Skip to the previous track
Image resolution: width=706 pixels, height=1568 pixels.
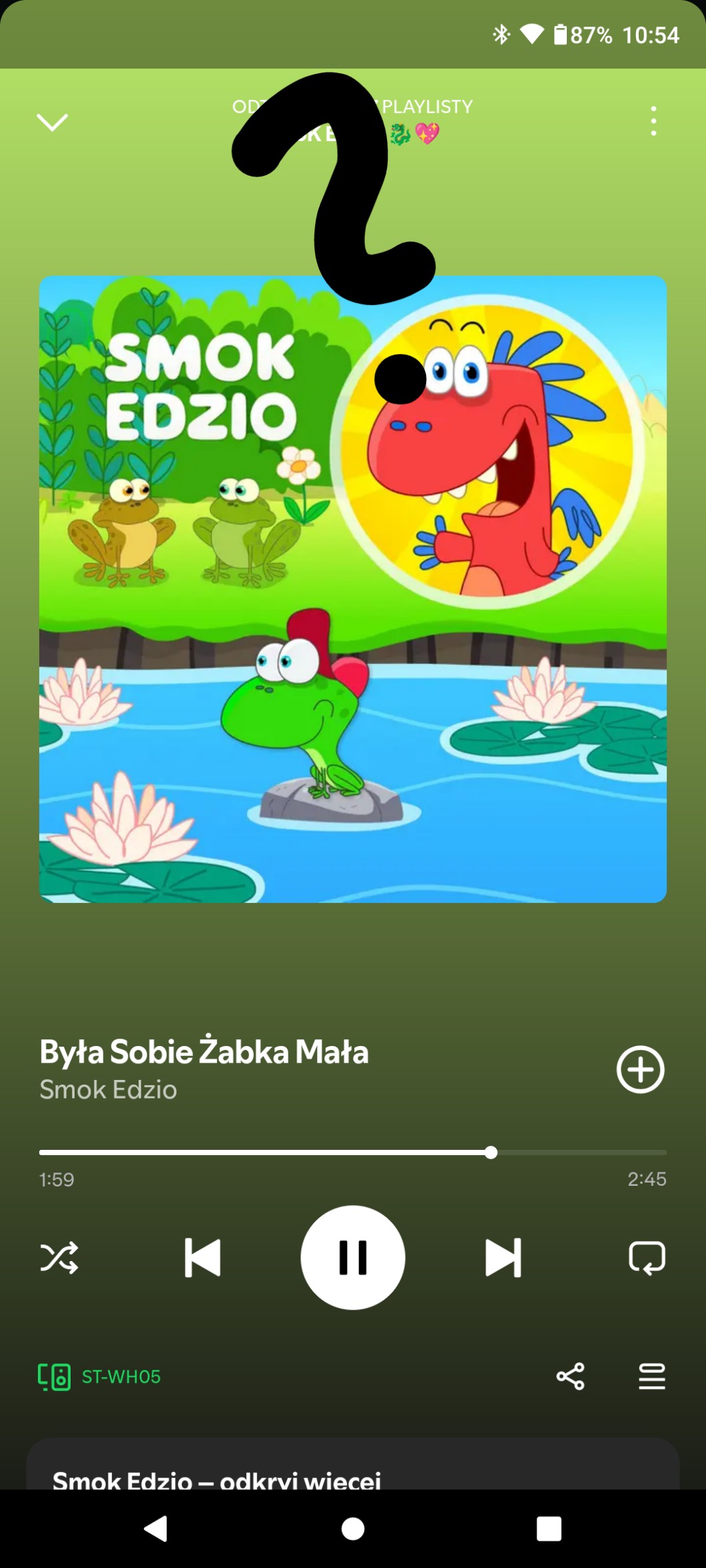tap(202, 1258)
